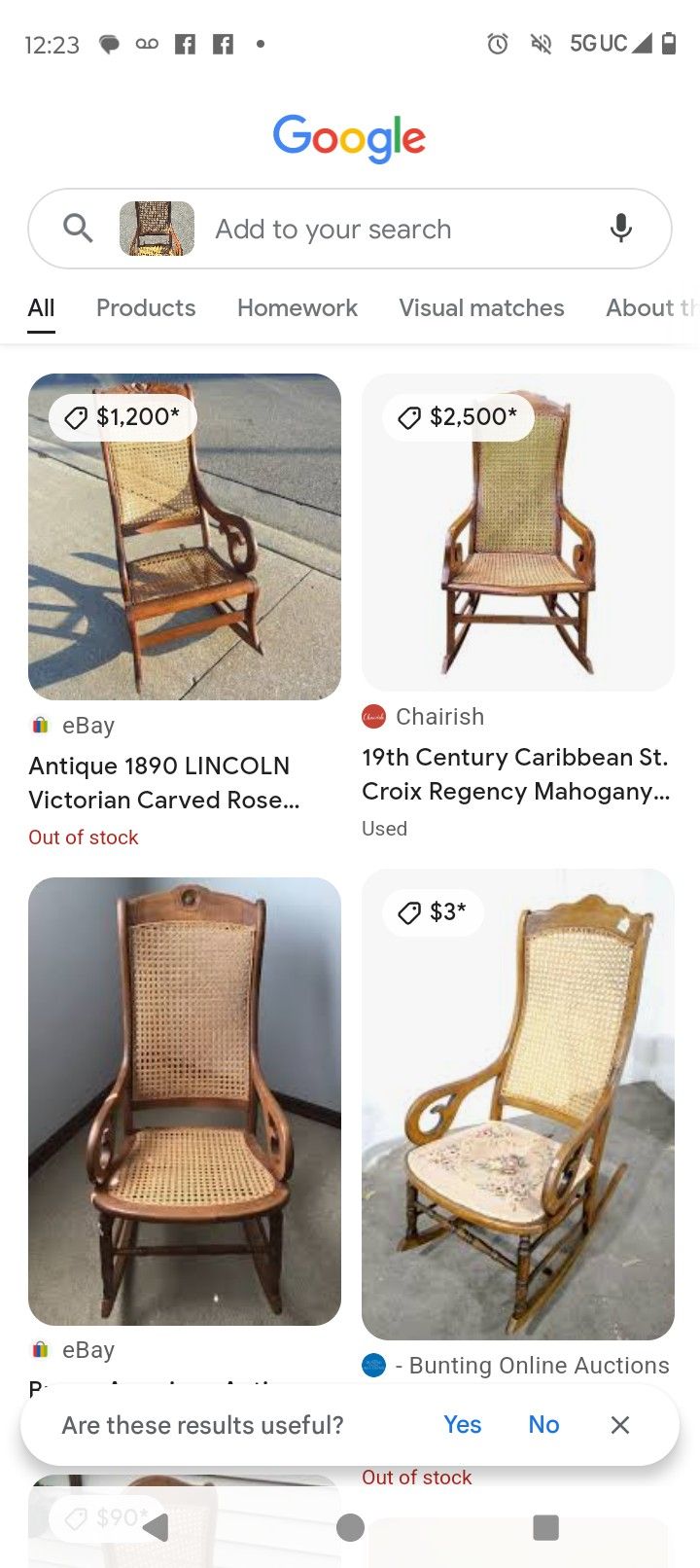Tap No for results feedback
Screen dimensions: 700x1568
click(x=543, y=1424)
